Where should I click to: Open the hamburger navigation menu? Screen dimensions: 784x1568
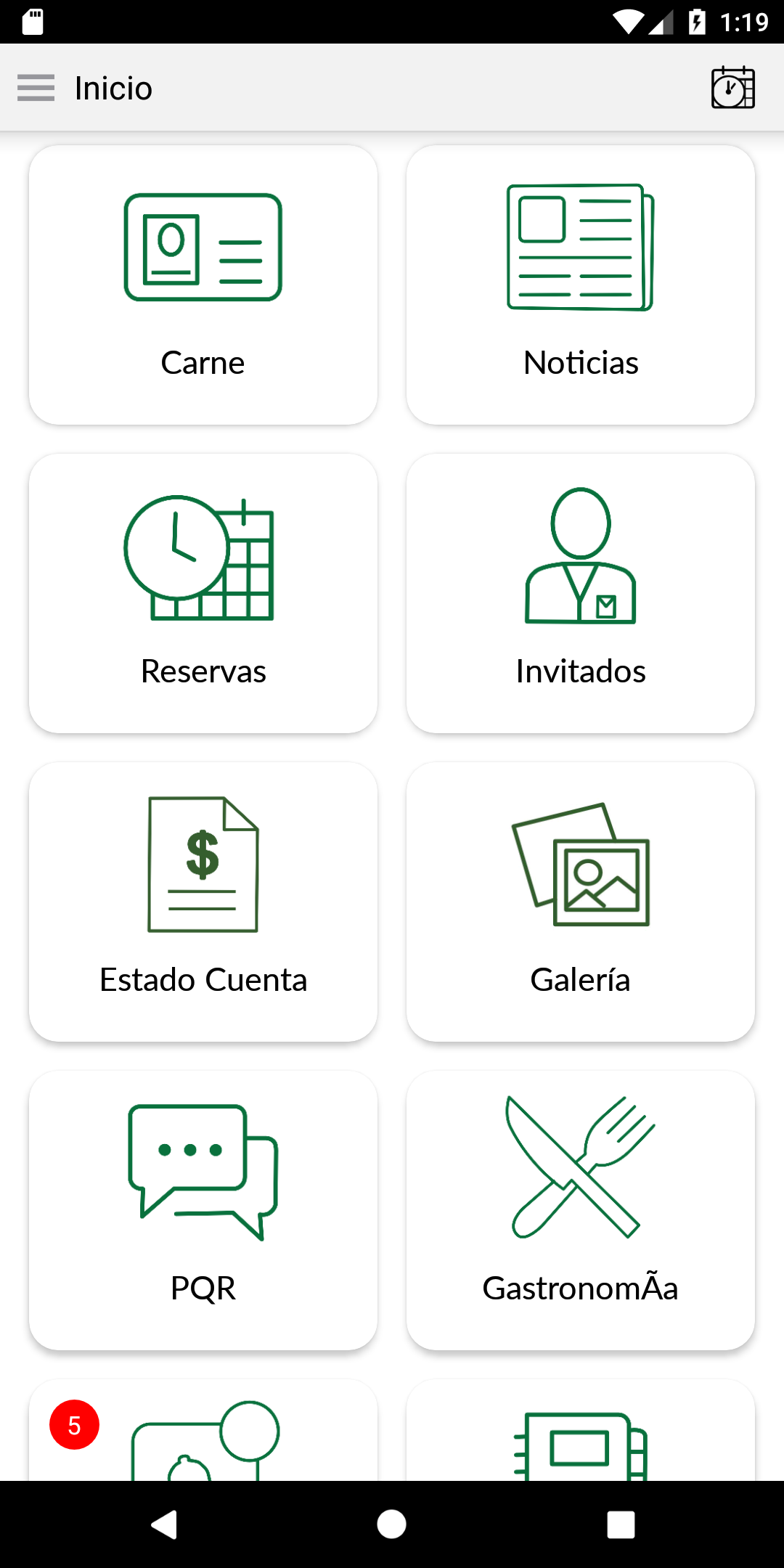(x=36, y=88)
